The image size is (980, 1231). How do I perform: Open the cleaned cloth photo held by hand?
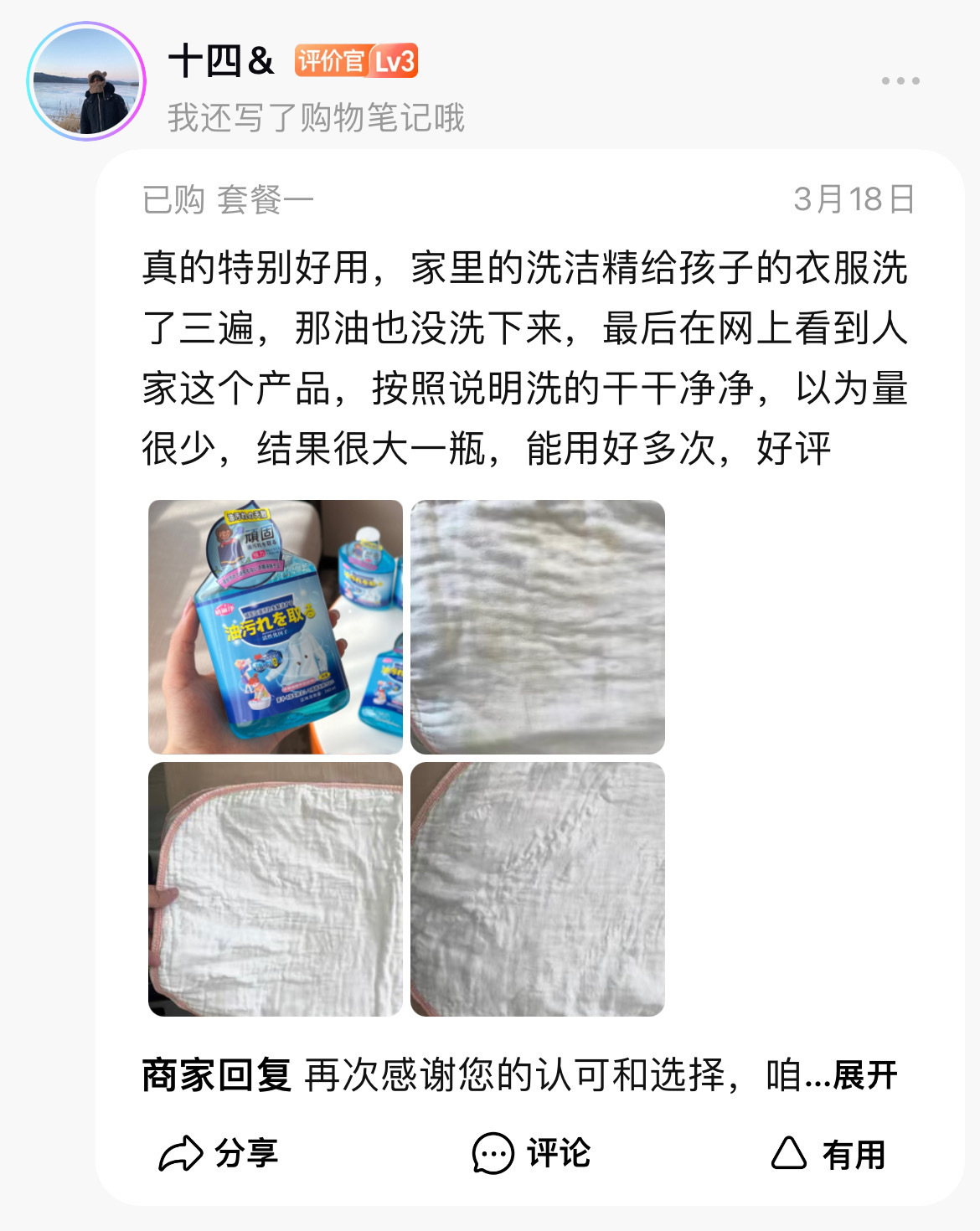pos(276,889)
